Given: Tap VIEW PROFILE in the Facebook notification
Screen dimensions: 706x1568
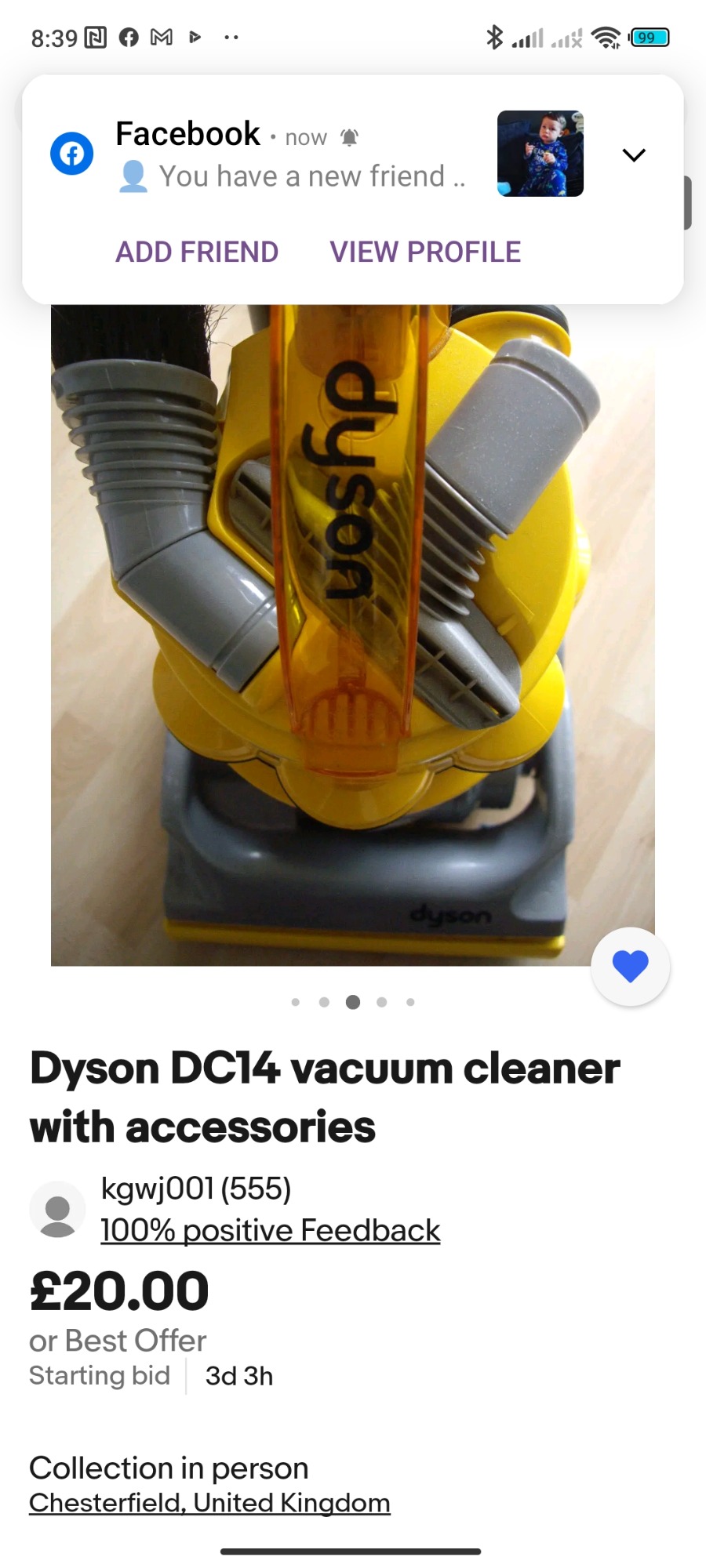Looking at the screenshot, I should click(425, 252).
